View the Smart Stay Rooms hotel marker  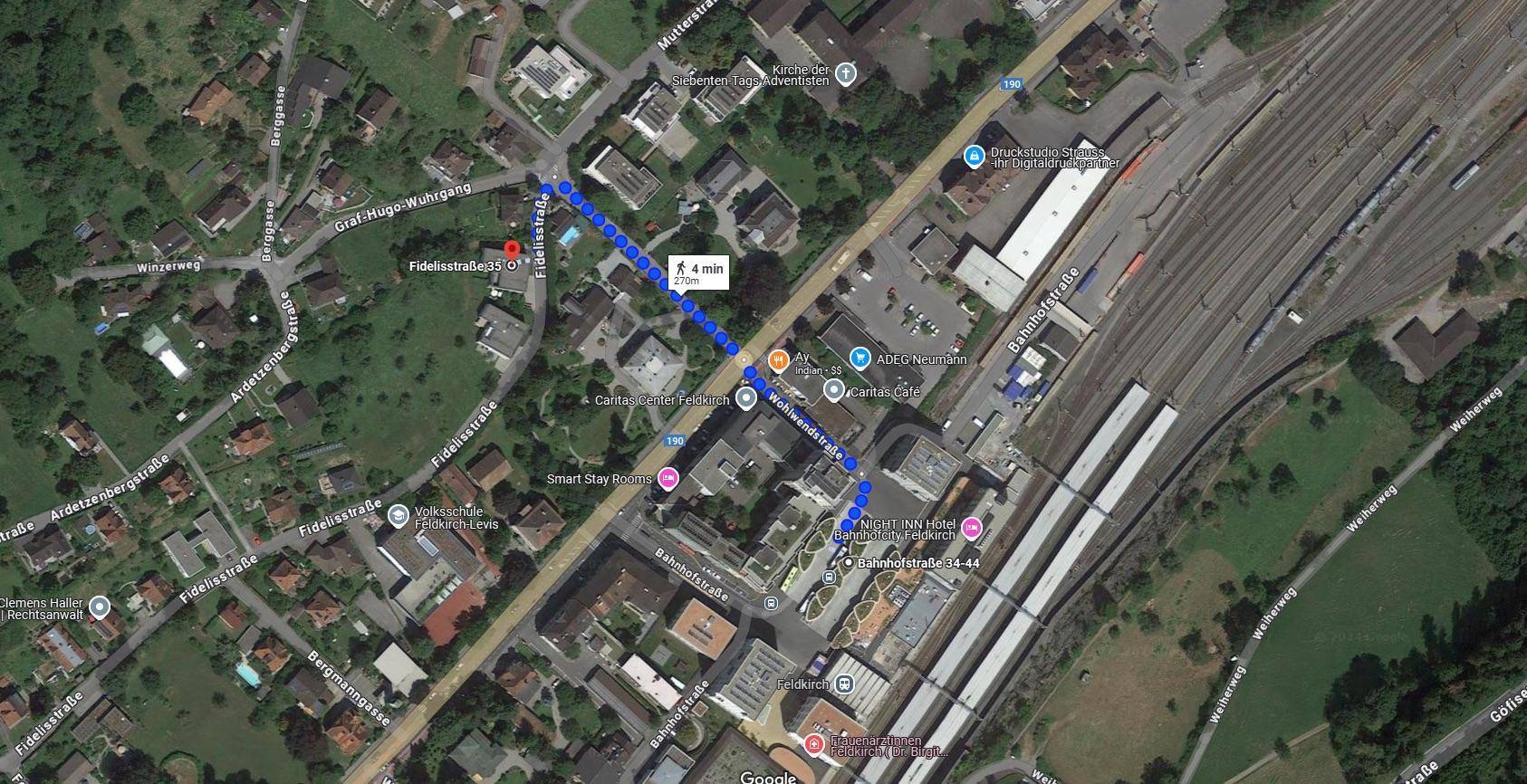pyautogui.click(x=668, y=479)
